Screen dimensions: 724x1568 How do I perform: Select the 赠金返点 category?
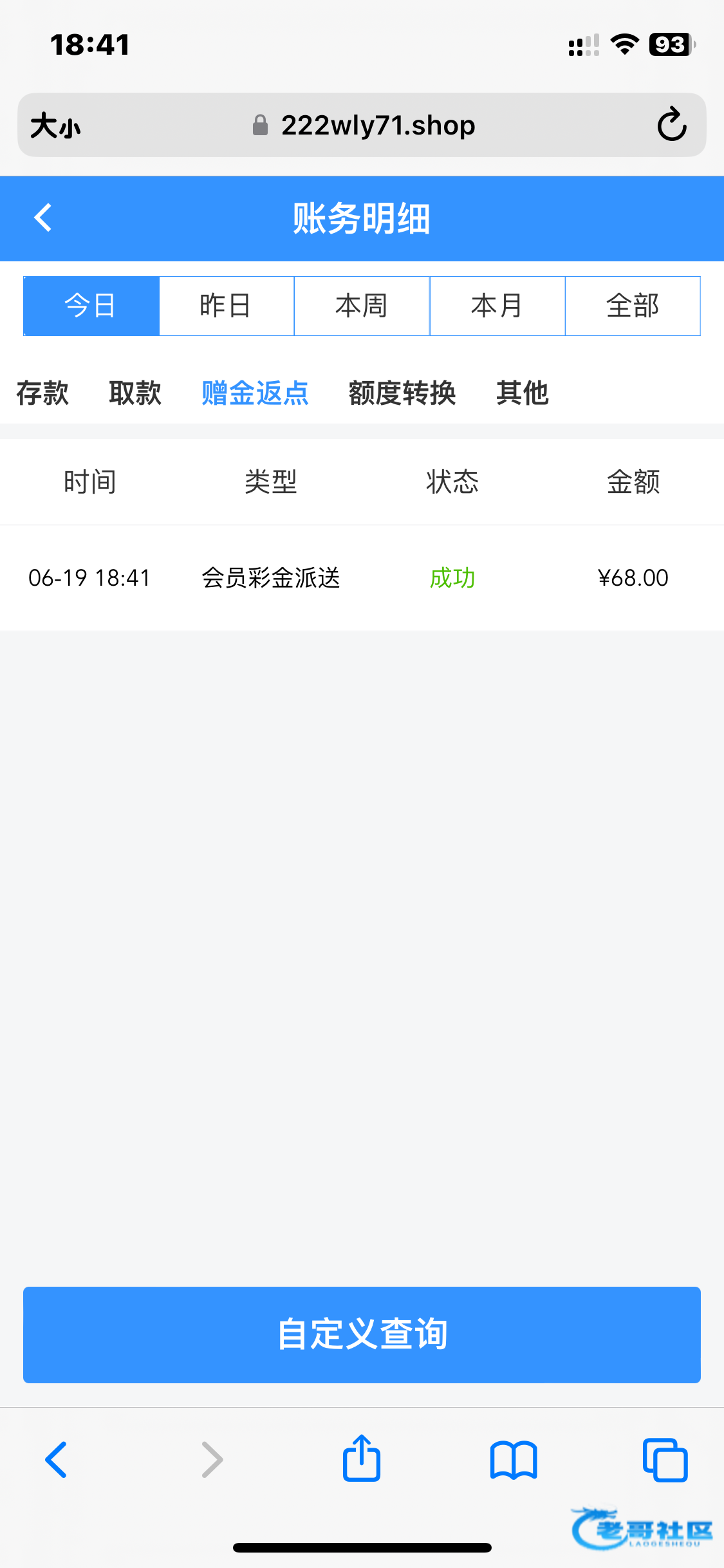pos(255,393)
